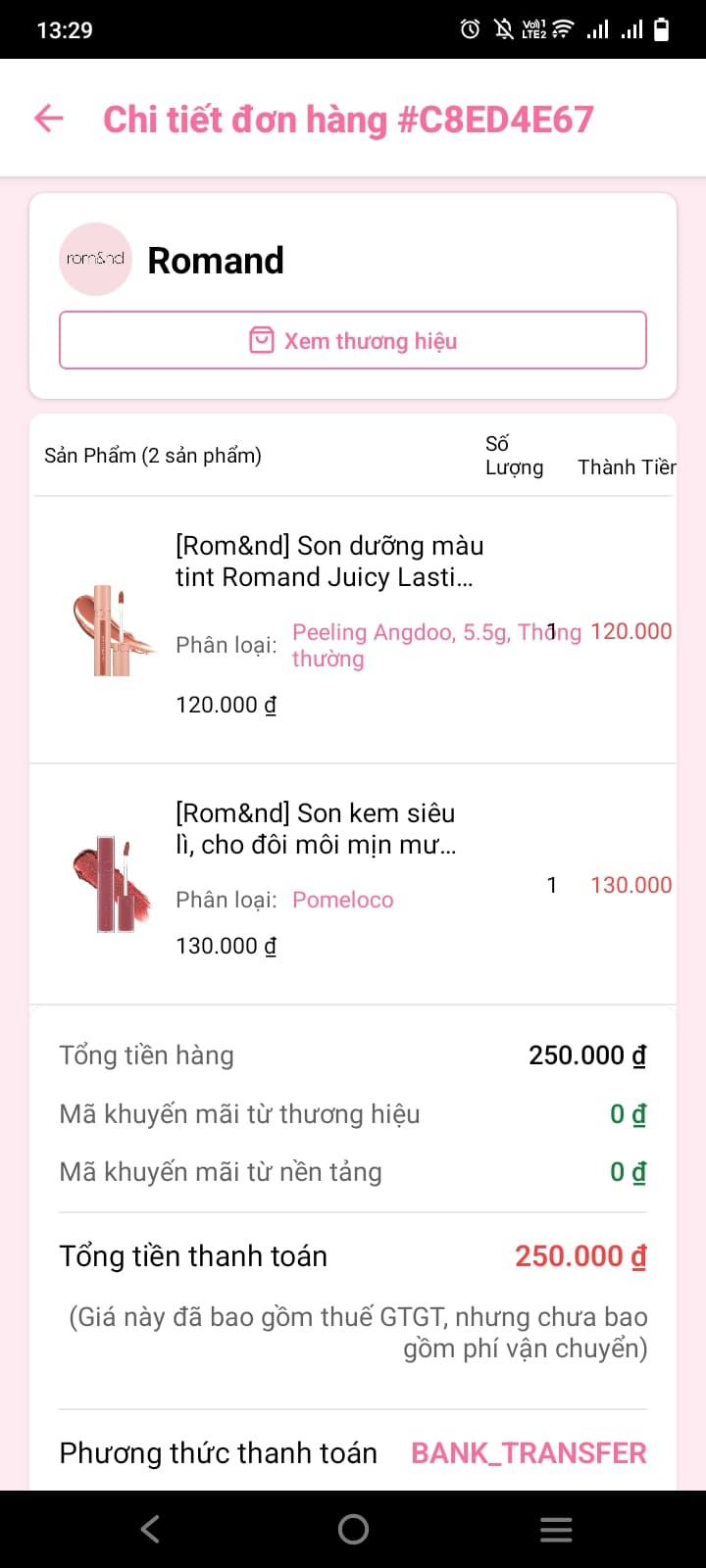Go back from order details
706x1568 pixels.
coord(48,119)
